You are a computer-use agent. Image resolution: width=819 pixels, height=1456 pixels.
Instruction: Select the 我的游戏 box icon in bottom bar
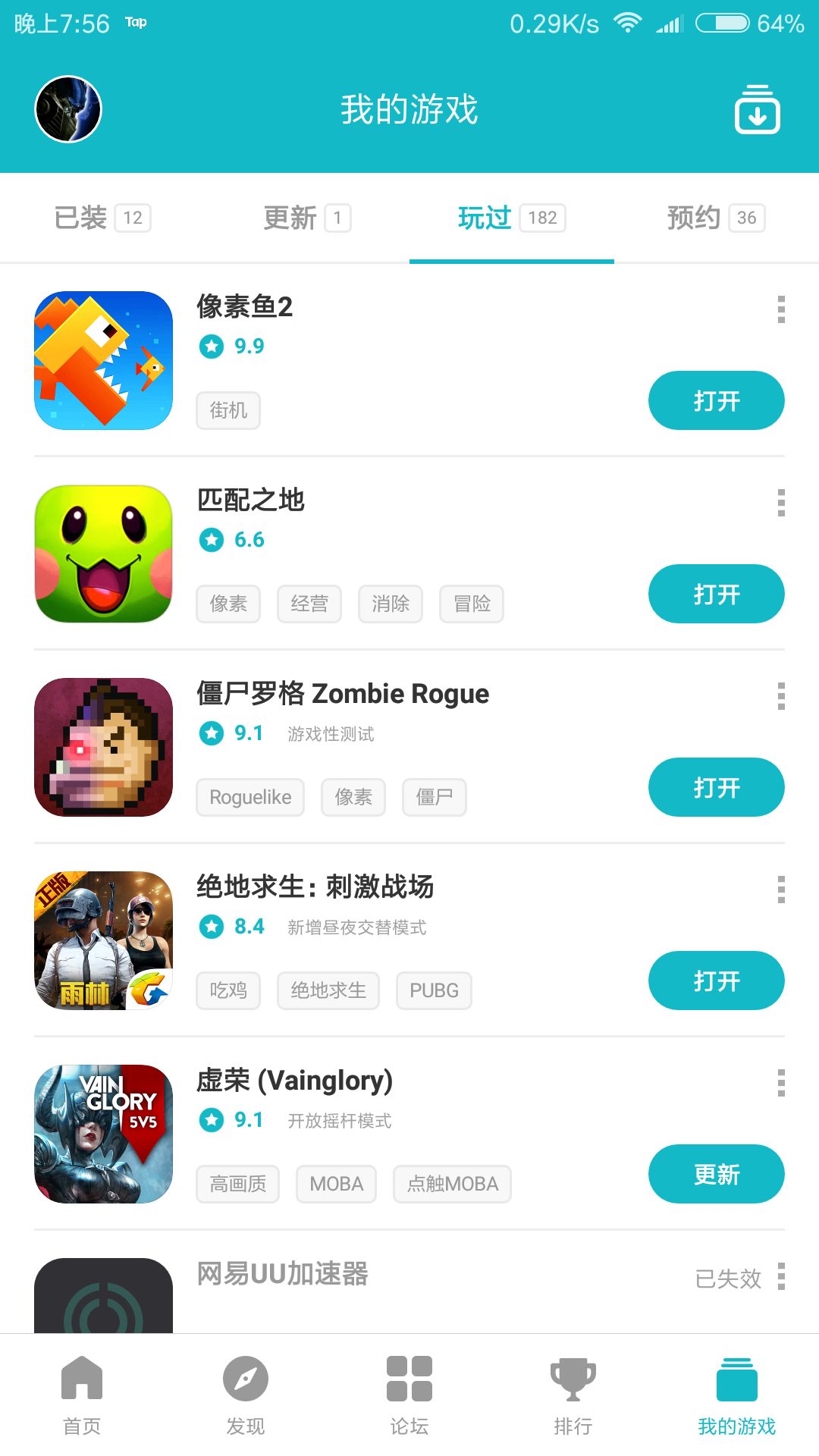(737, 1395)
